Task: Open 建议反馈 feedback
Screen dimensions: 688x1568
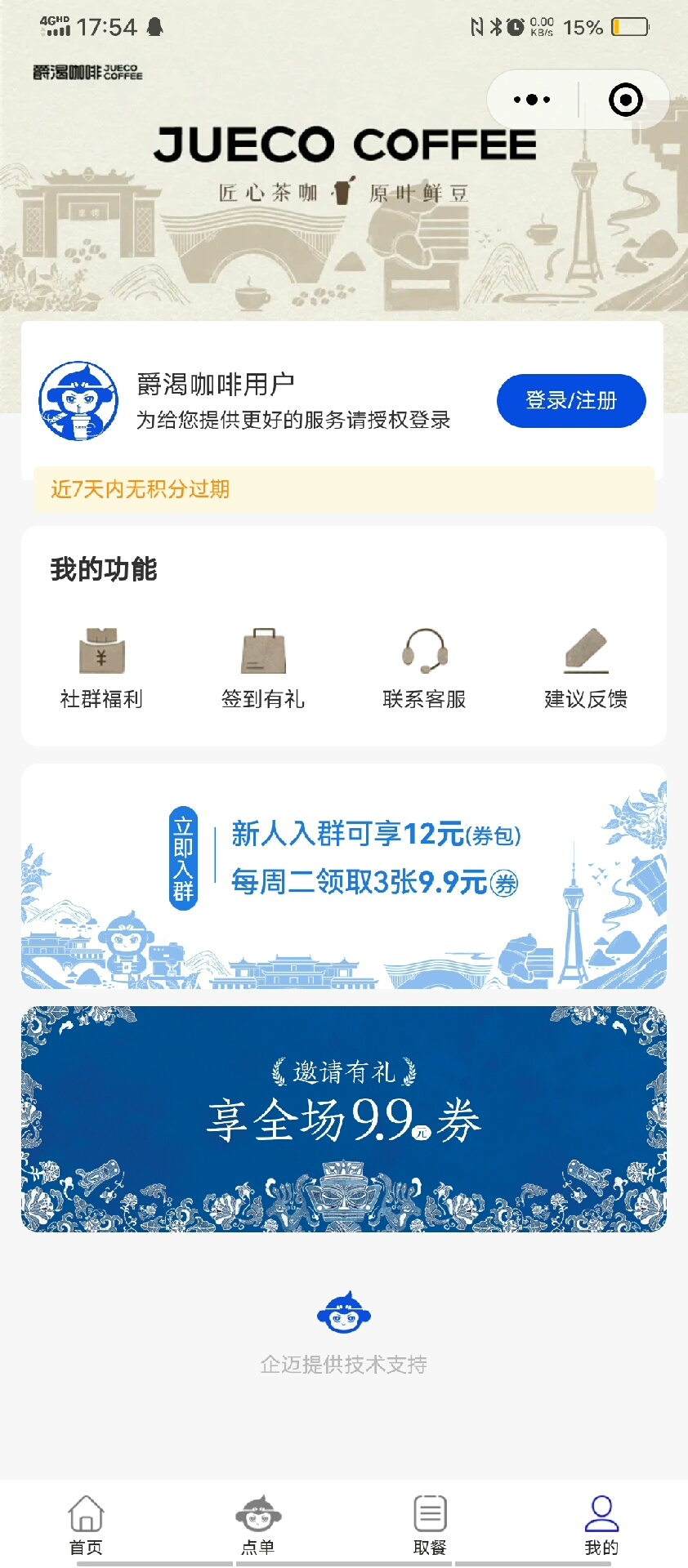Action: 586,666
